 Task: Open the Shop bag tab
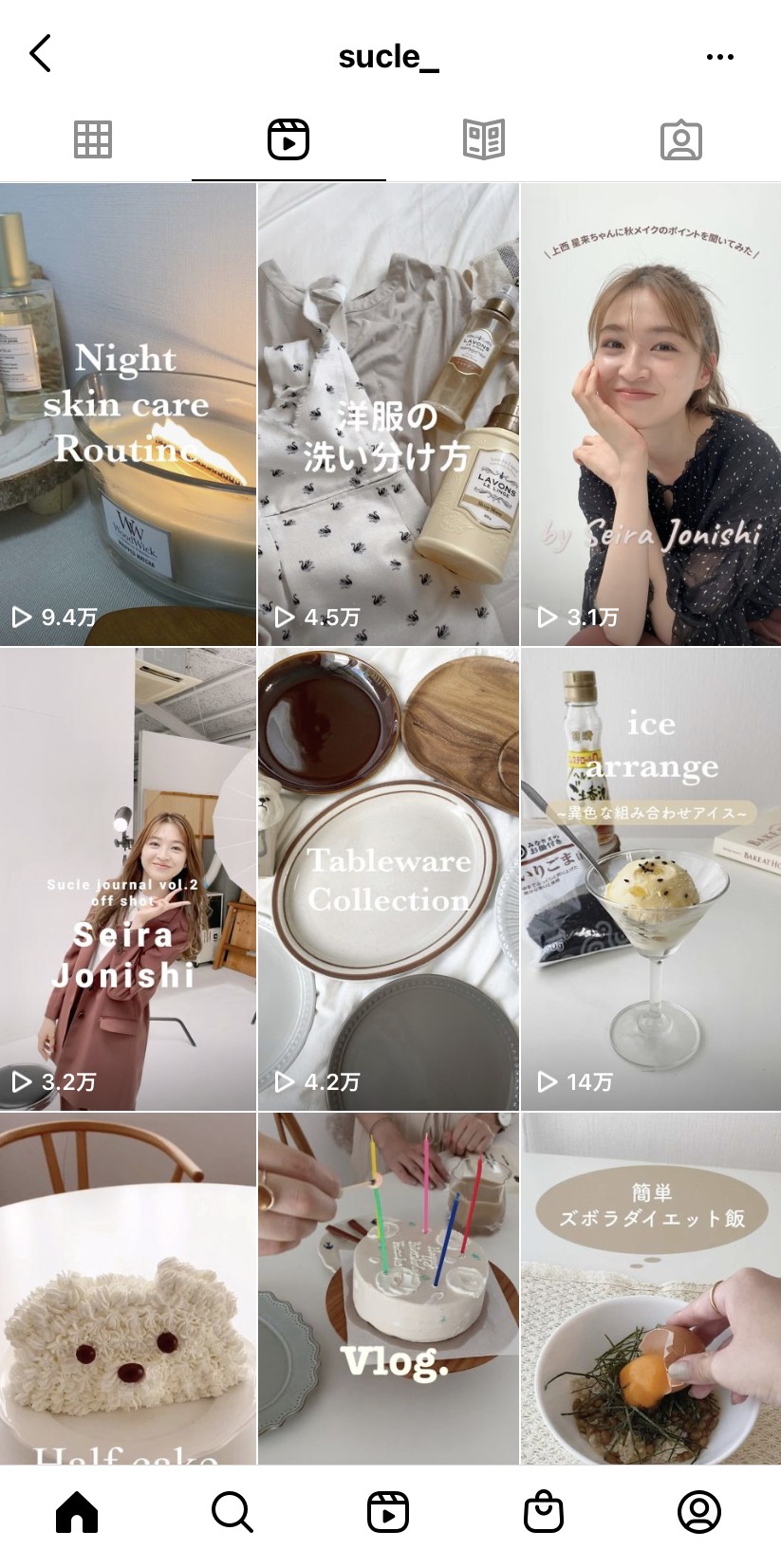544,1512
